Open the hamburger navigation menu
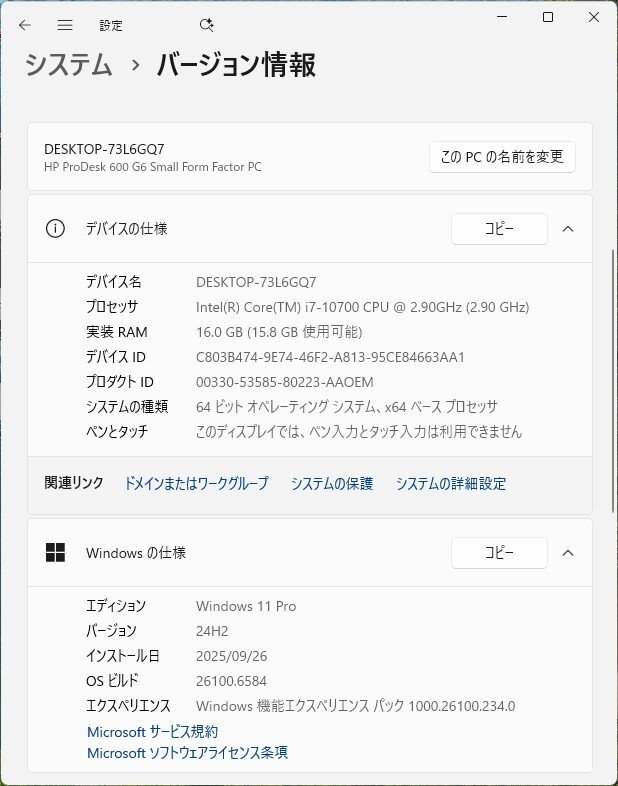Viewport: 618px width, 786px height. [65, 25]
